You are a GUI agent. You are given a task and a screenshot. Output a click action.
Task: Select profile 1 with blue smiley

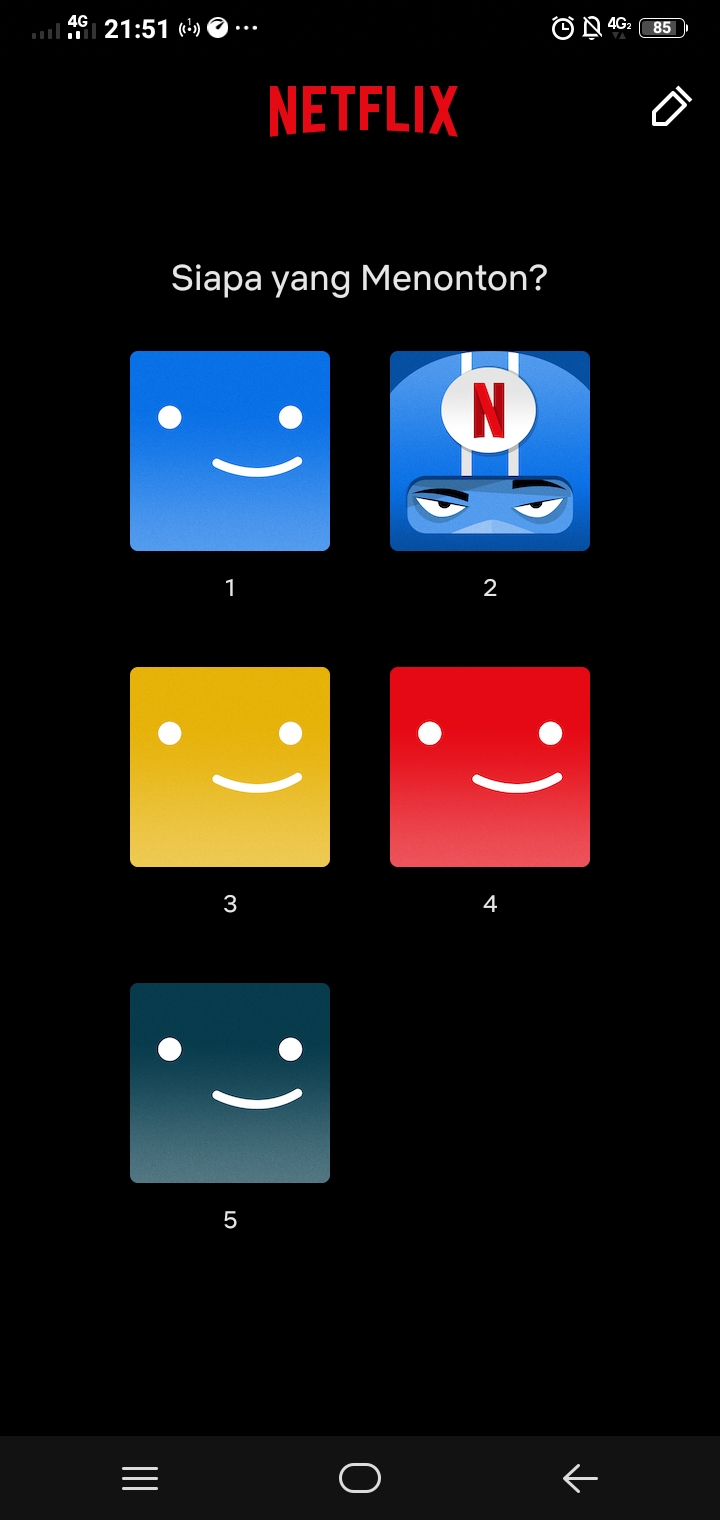click(230, 451)
